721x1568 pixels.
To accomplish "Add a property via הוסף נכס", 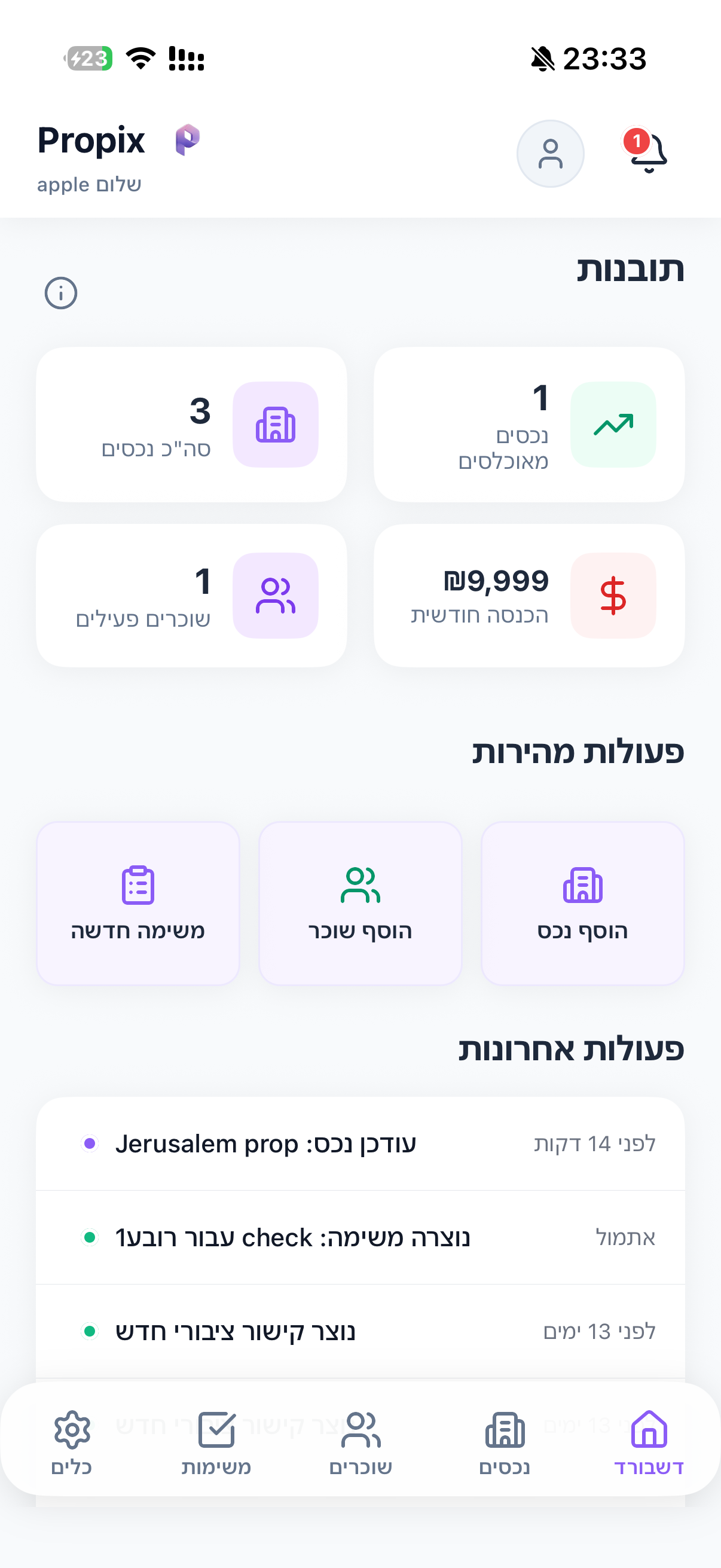I will [582, 902].
